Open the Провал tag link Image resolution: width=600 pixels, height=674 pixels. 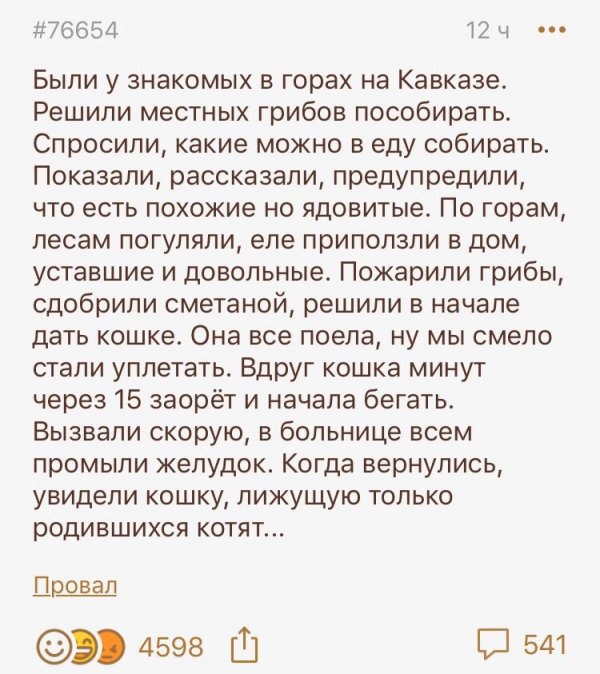point(76,586)
